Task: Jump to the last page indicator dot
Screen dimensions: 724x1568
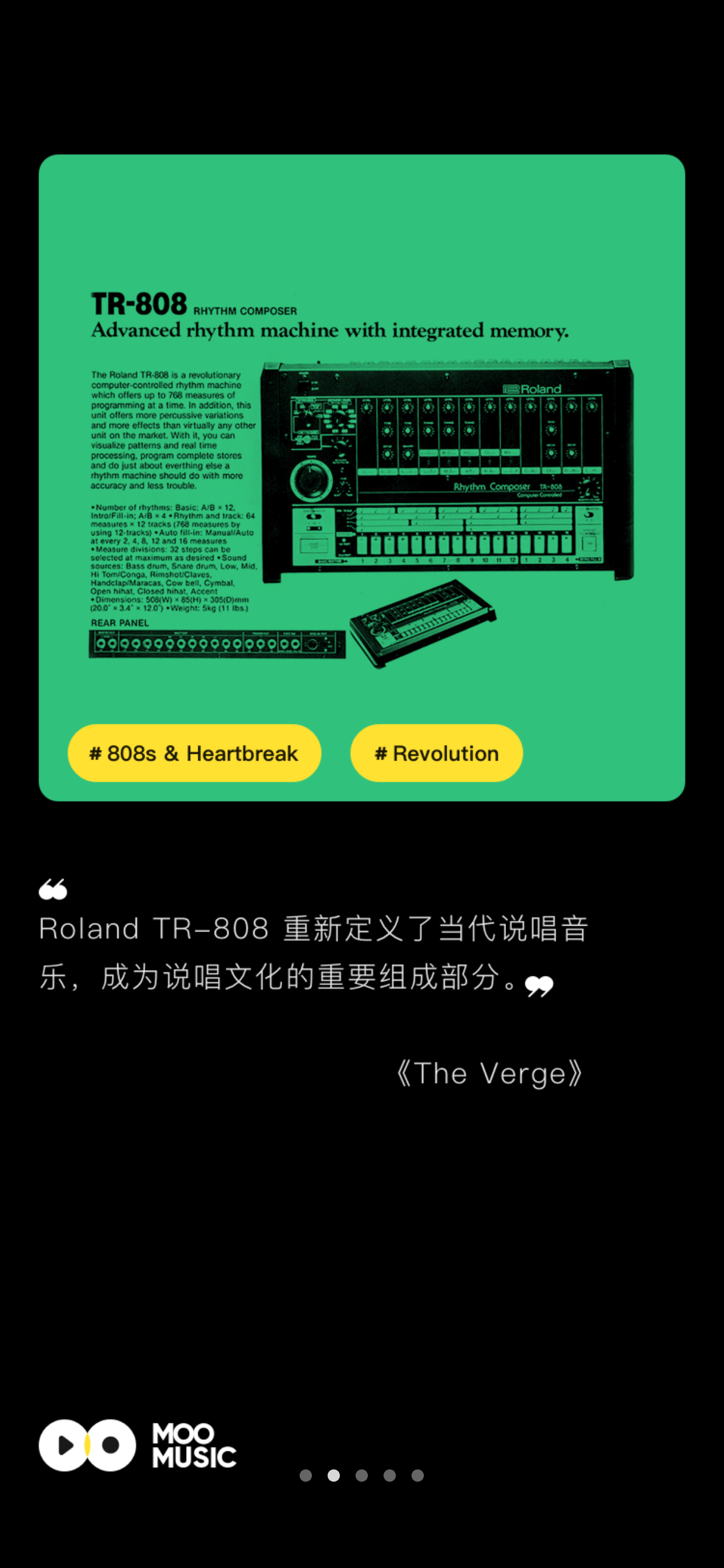Action: point(418,1475)
